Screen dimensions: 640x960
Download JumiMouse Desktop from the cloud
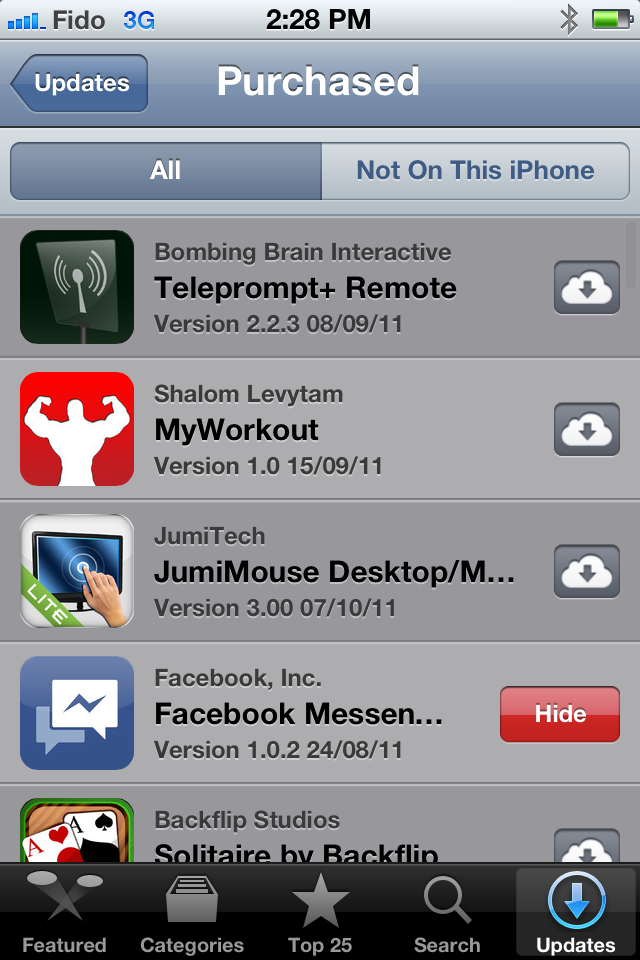(587, 572)
